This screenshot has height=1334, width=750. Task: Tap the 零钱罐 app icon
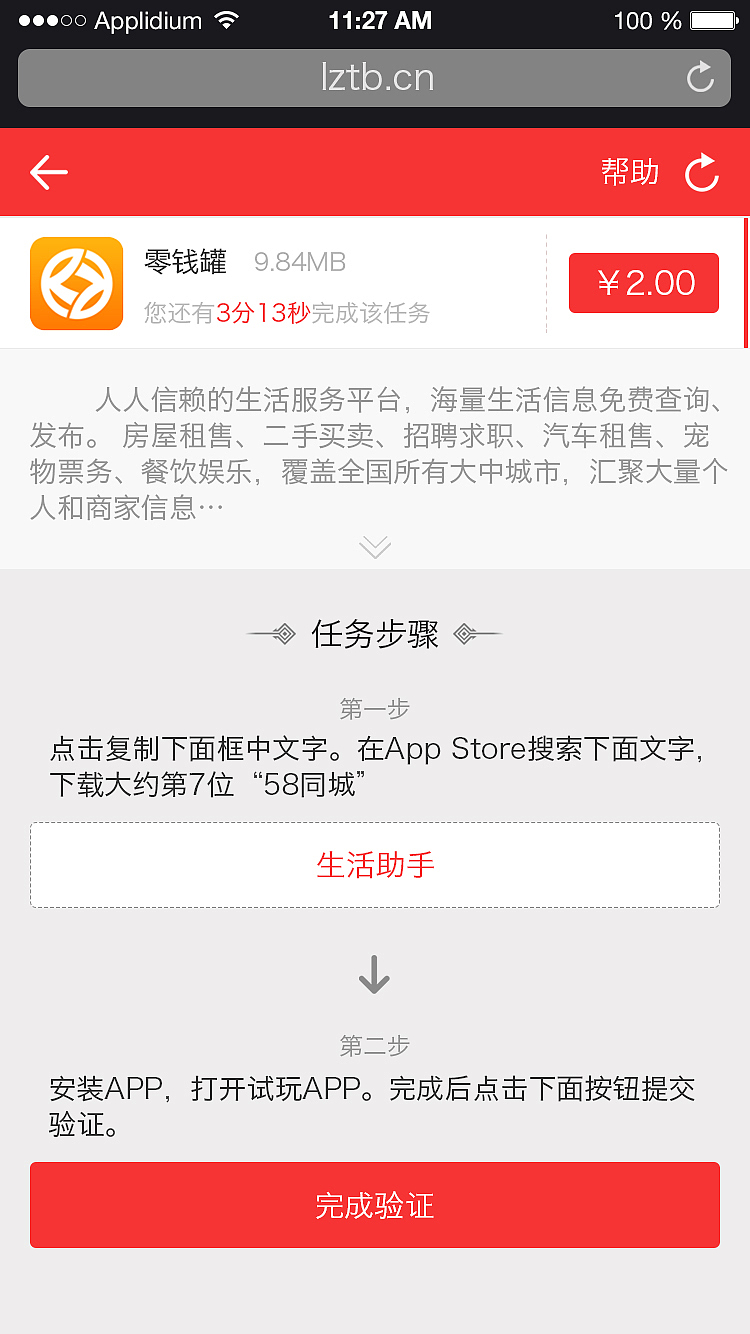pyautogui.click(x=76, y=283)
